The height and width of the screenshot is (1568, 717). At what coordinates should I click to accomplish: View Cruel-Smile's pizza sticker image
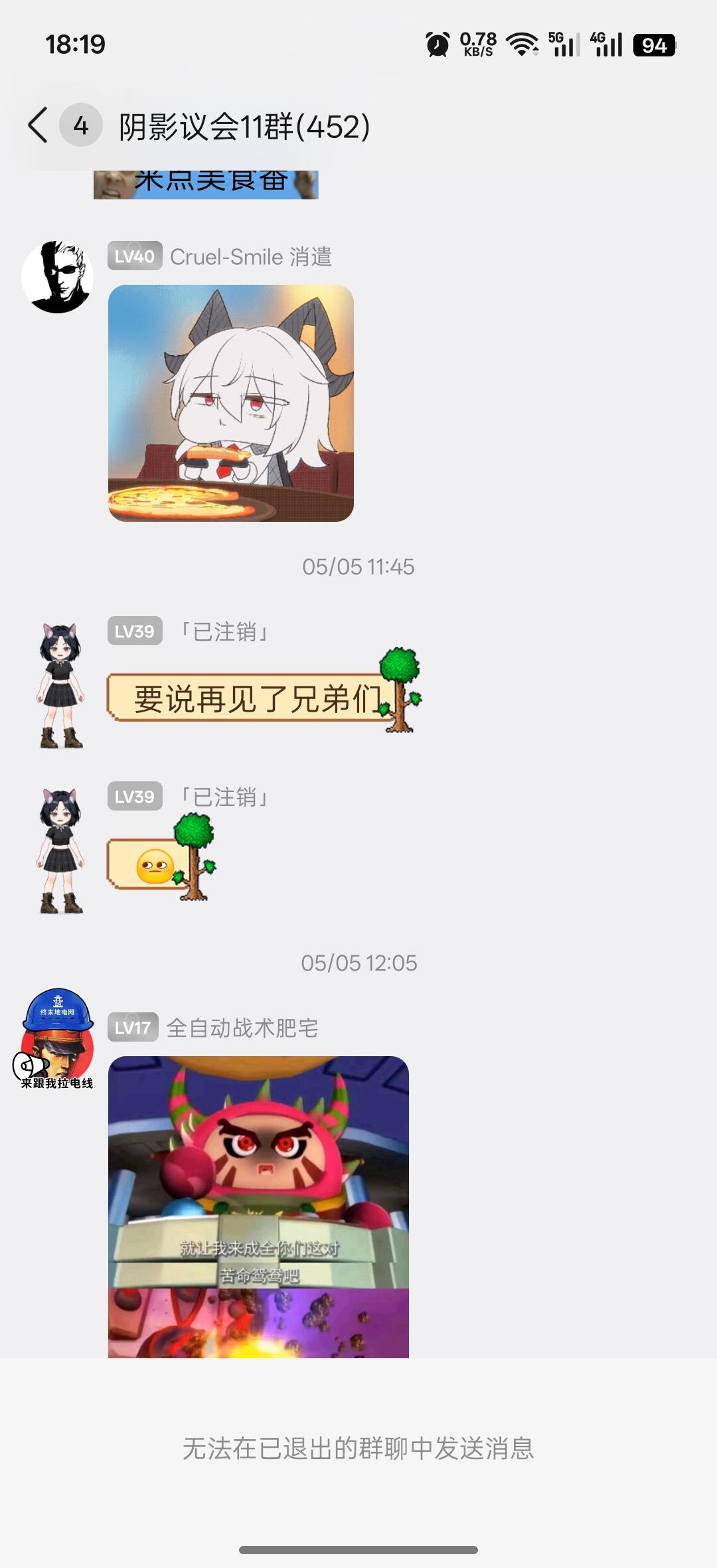[x=231, y=403]
